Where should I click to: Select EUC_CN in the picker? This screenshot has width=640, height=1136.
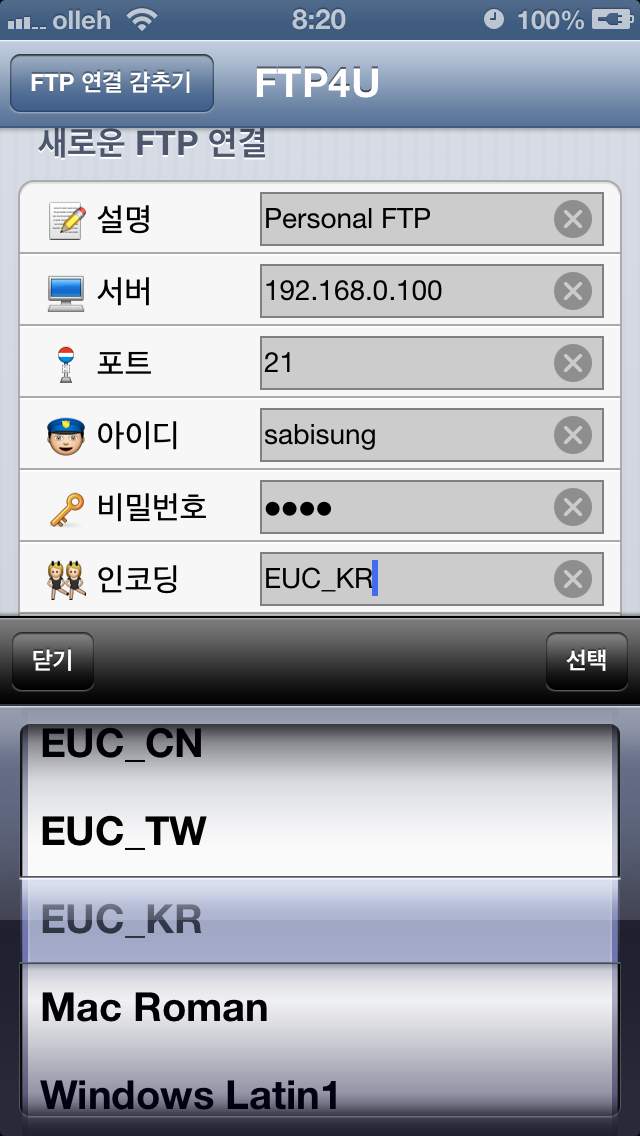point(122,744)
